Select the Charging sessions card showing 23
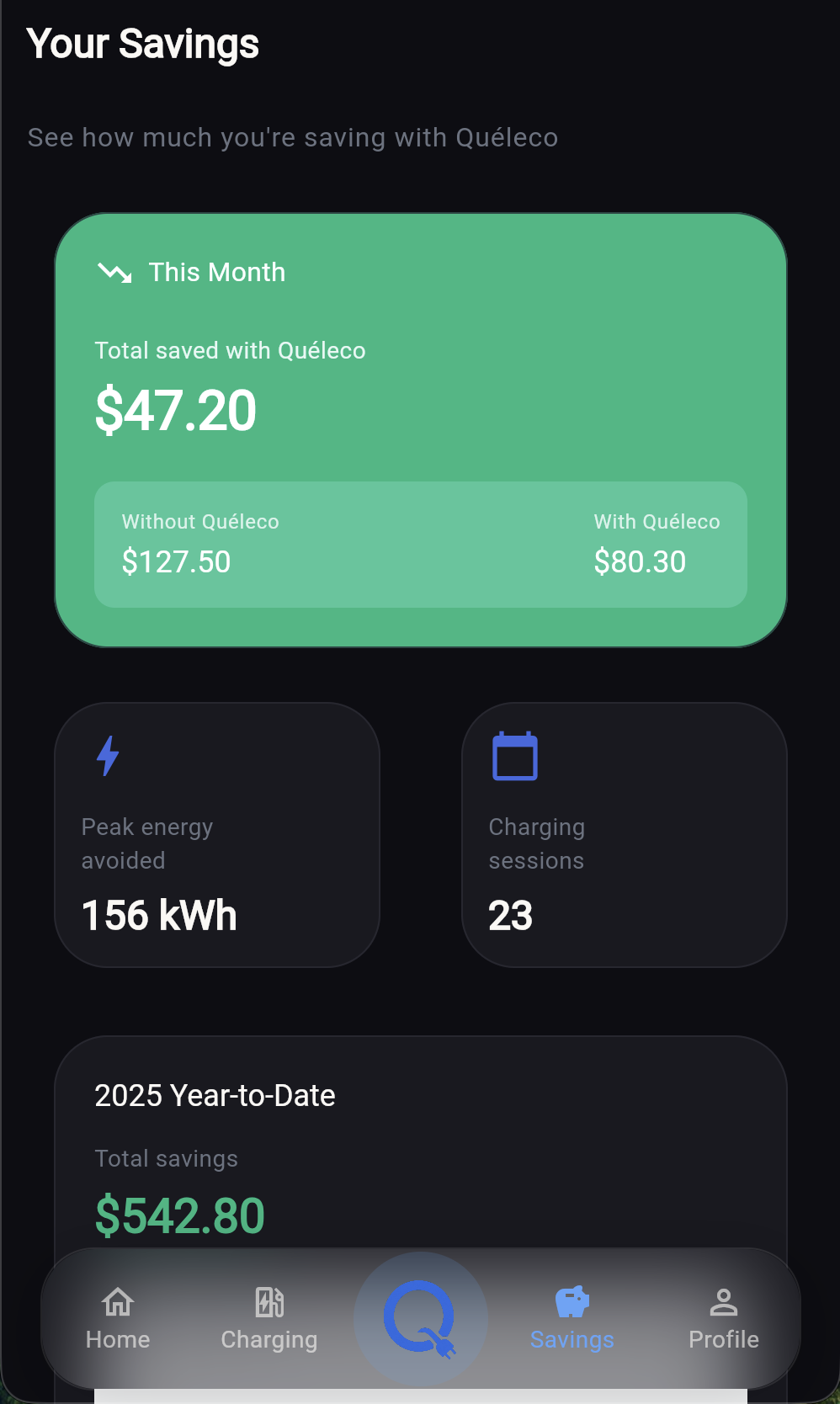 tap(623, 833)
